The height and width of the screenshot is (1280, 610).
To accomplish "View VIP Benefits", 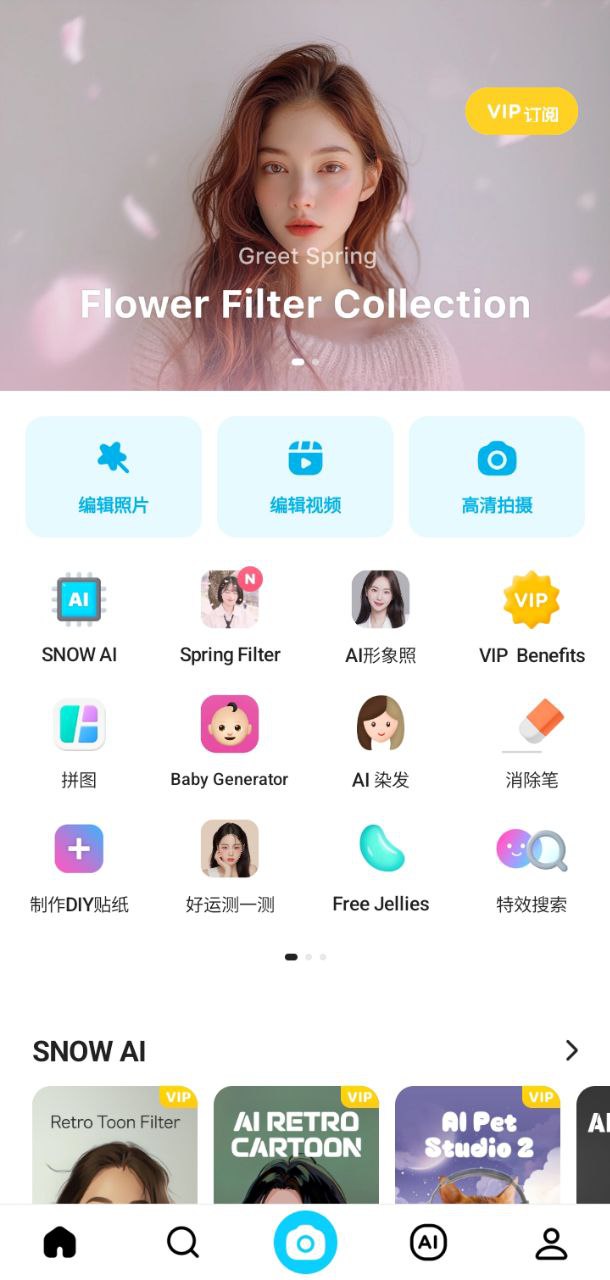I will [531, 600].
